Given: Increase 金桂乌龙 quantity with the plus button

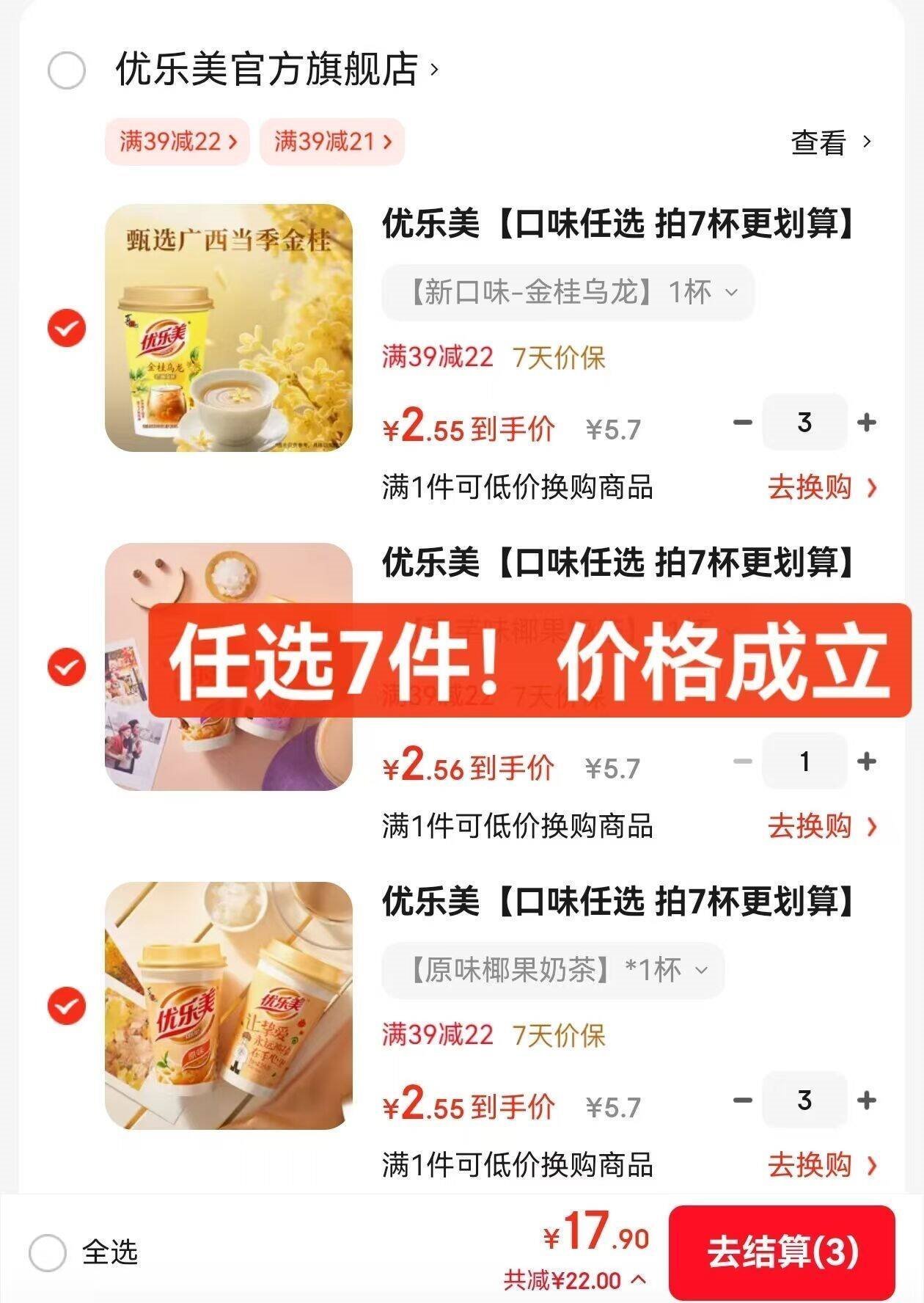Looking at the screenshot, I should [x=868, y=420].
